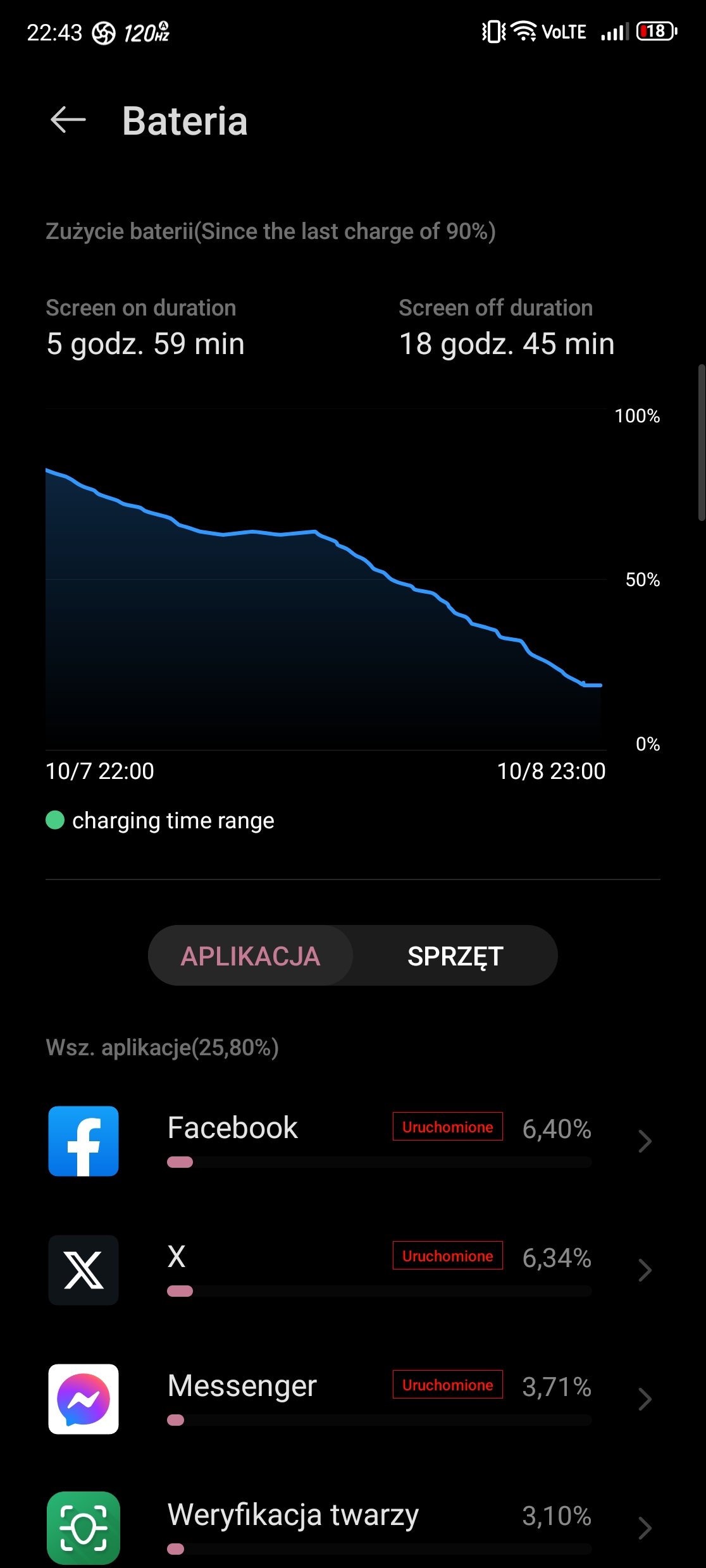
Task: Go back from the Bateria screen
Action: coord(68,120)
